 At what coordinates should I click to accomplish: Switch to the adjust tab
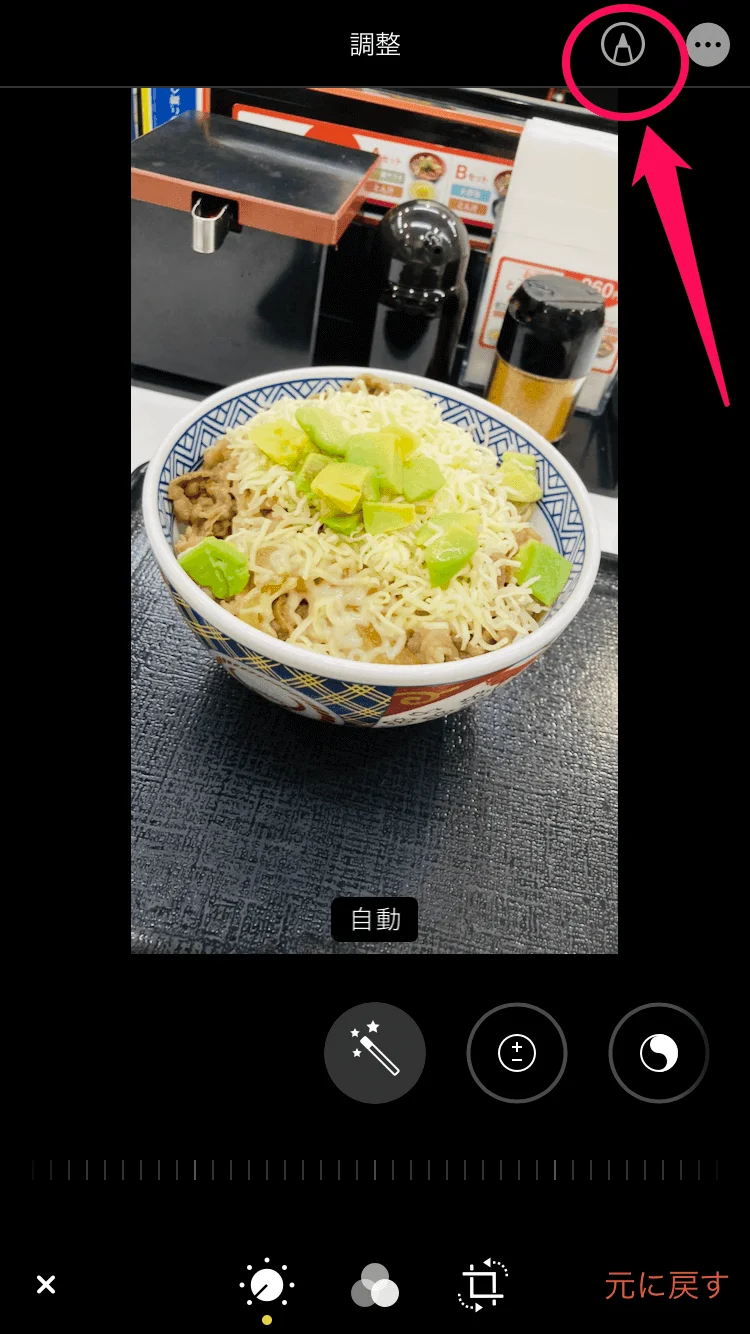pyautogui.click(x=267, y=1285)
